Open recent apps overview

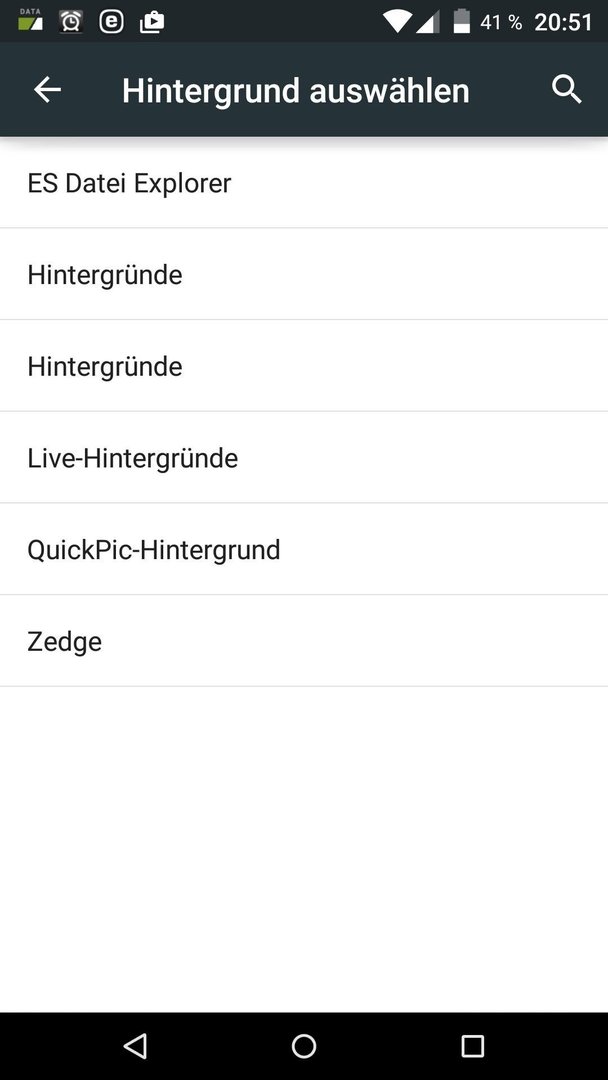point(472,1046)
